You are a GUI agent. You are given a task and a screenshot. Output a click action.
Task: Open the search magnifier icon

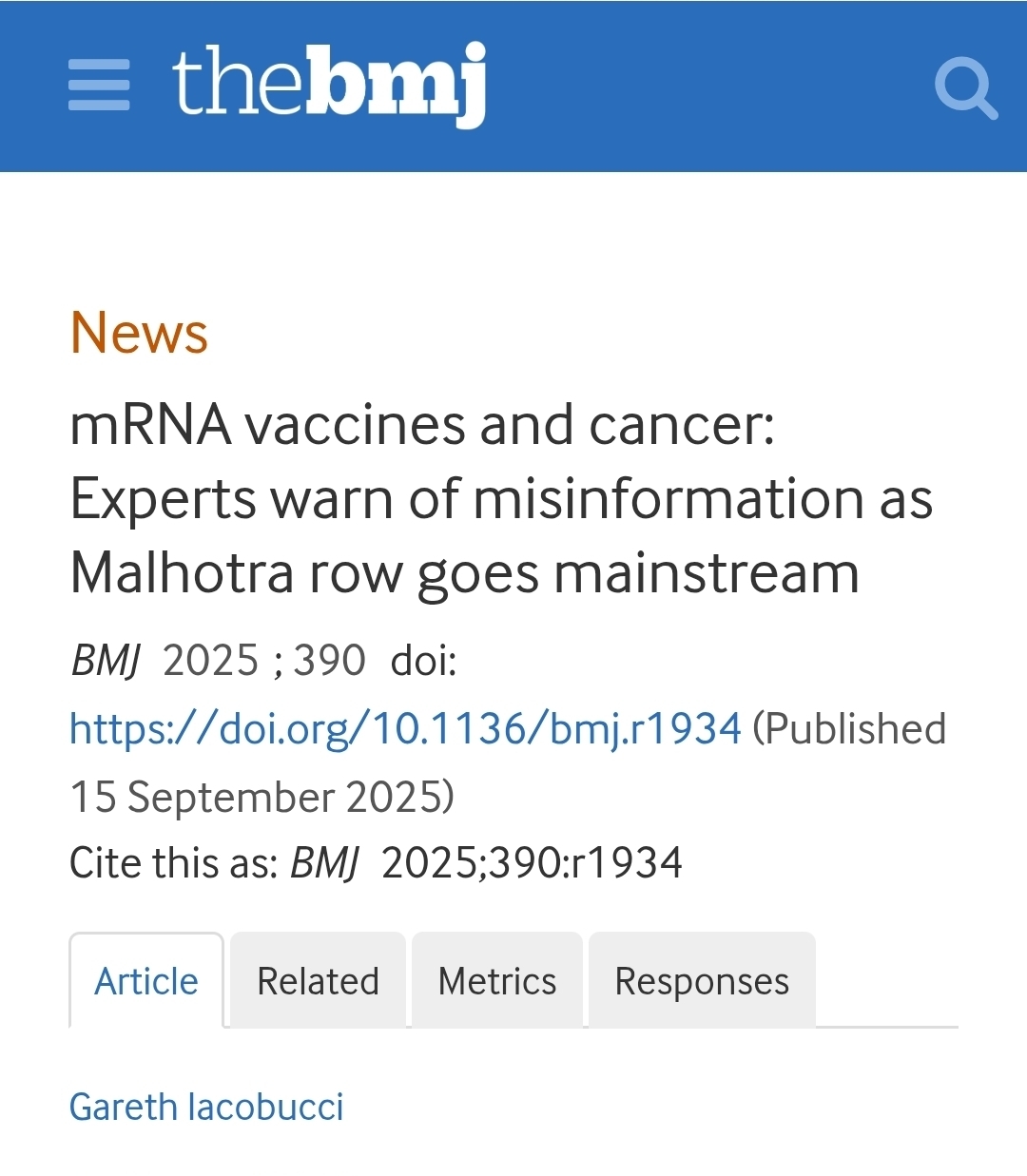tap(964, 87)
